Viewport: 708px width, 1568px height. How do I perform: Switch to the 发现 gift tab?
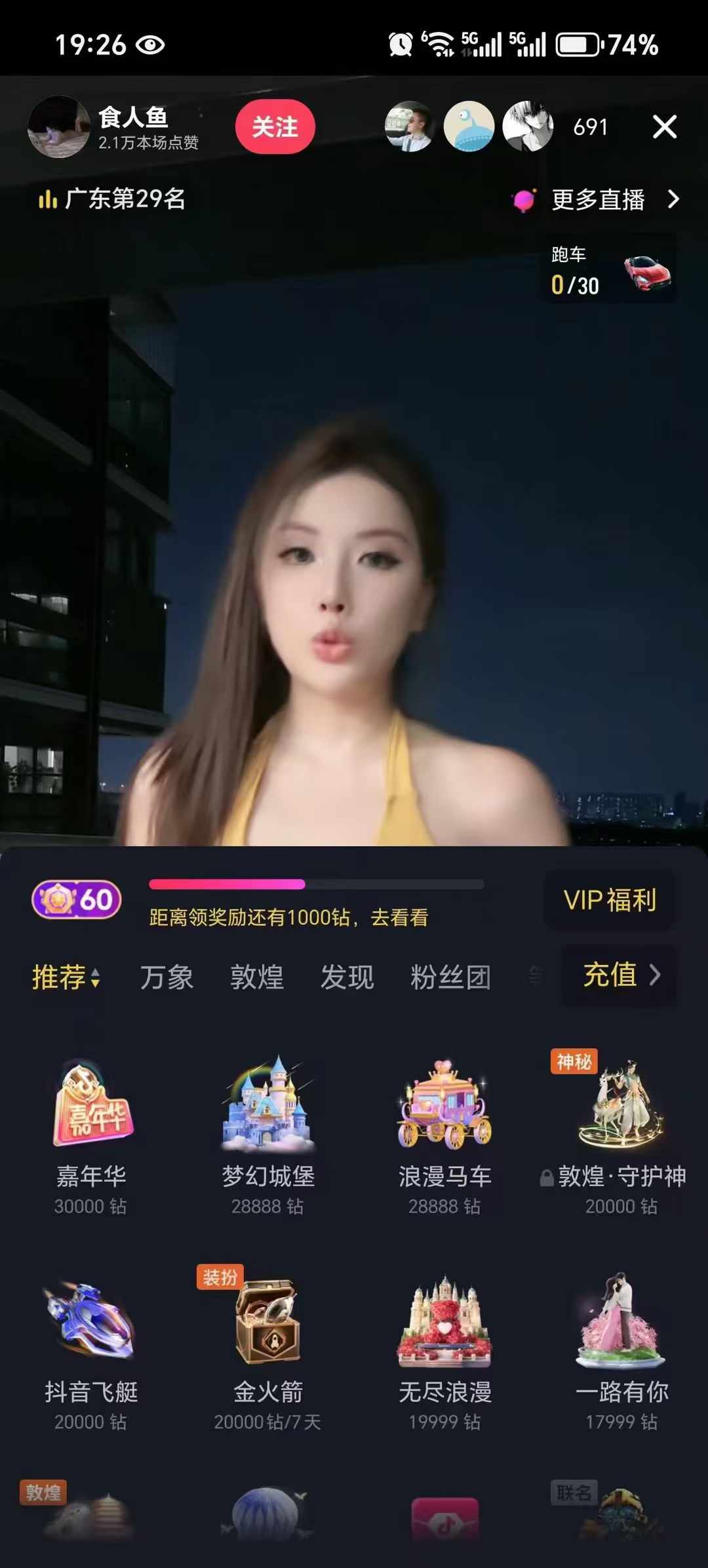(347, 977)
